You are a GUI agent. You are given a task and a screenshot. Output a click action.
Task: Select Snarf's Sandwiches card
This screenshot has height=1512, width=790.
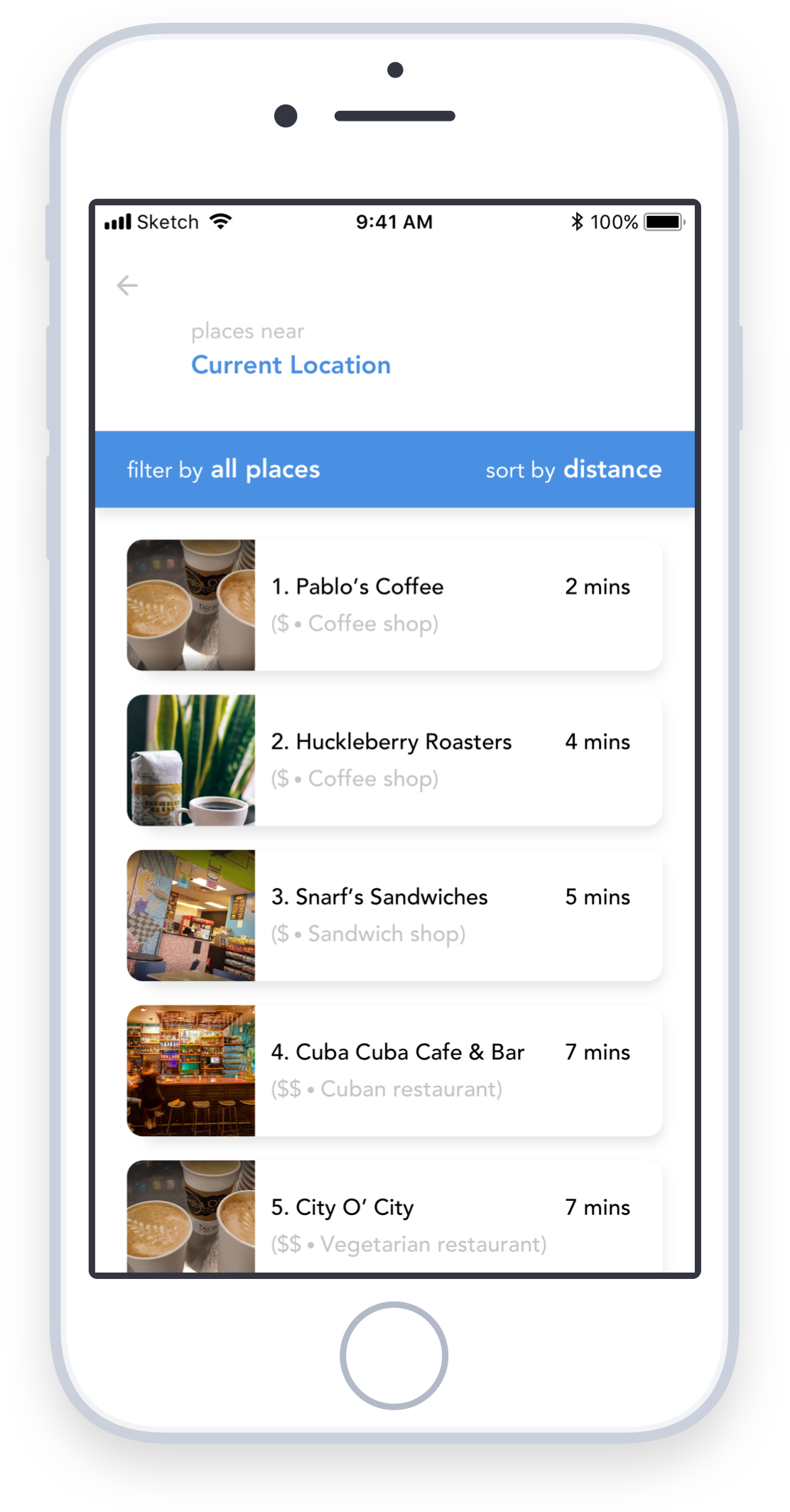coord(394,915)
